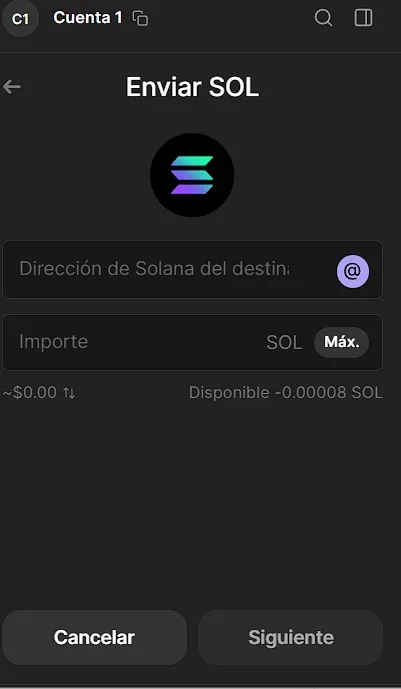Open the side panel icon
401x689 pixels.
click(x=363, y=18)
